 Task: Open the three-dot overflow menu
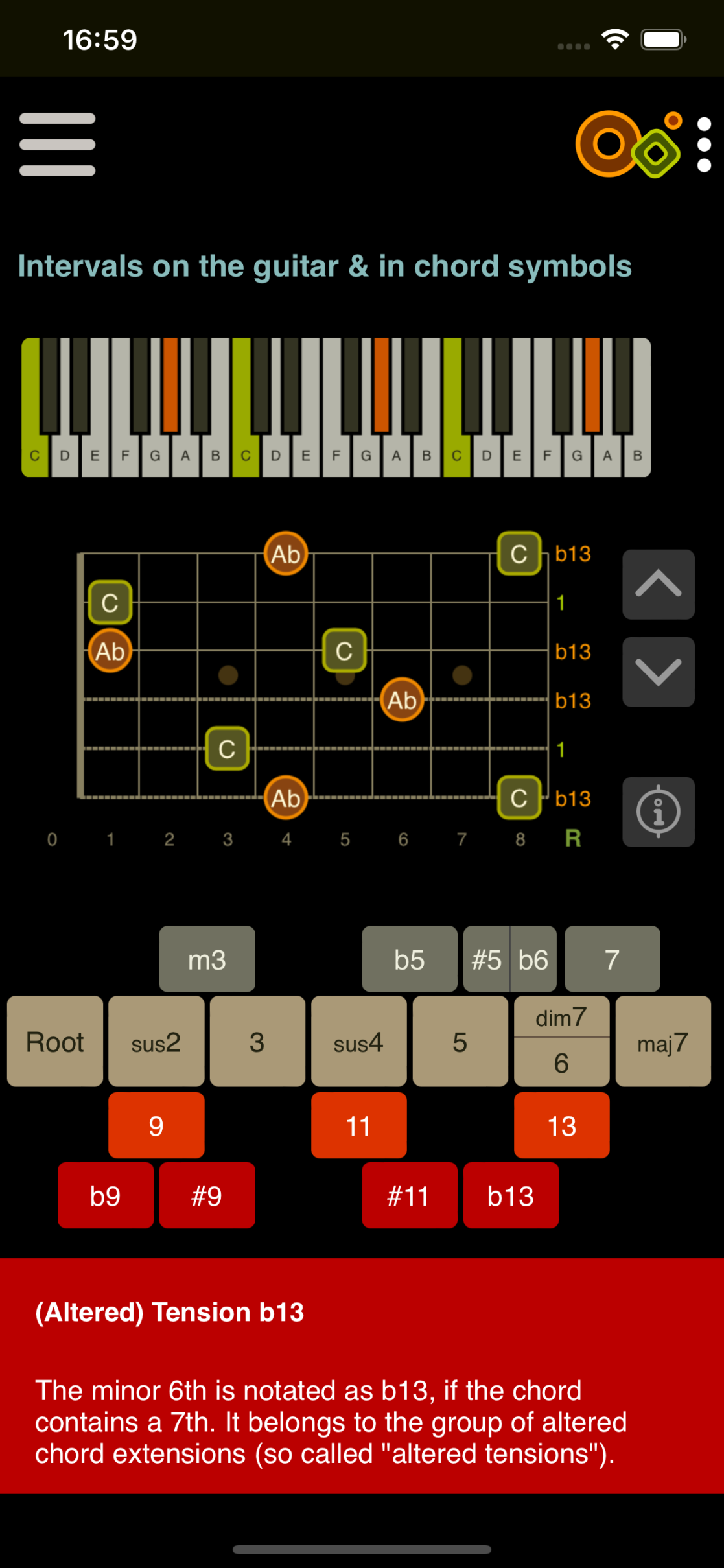704,145
